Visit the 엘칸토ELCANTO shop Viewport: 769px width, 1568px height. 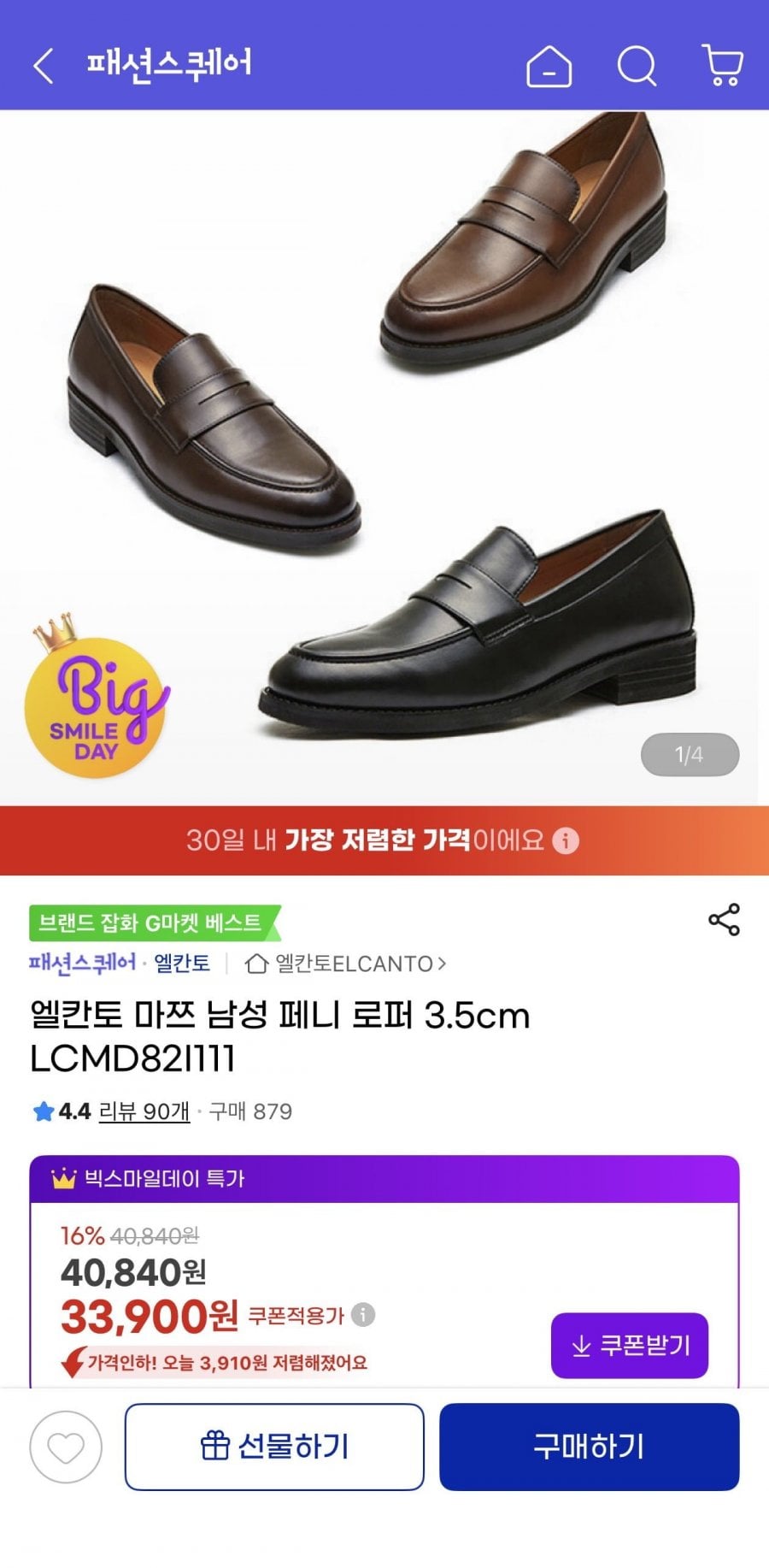point(346,964)
